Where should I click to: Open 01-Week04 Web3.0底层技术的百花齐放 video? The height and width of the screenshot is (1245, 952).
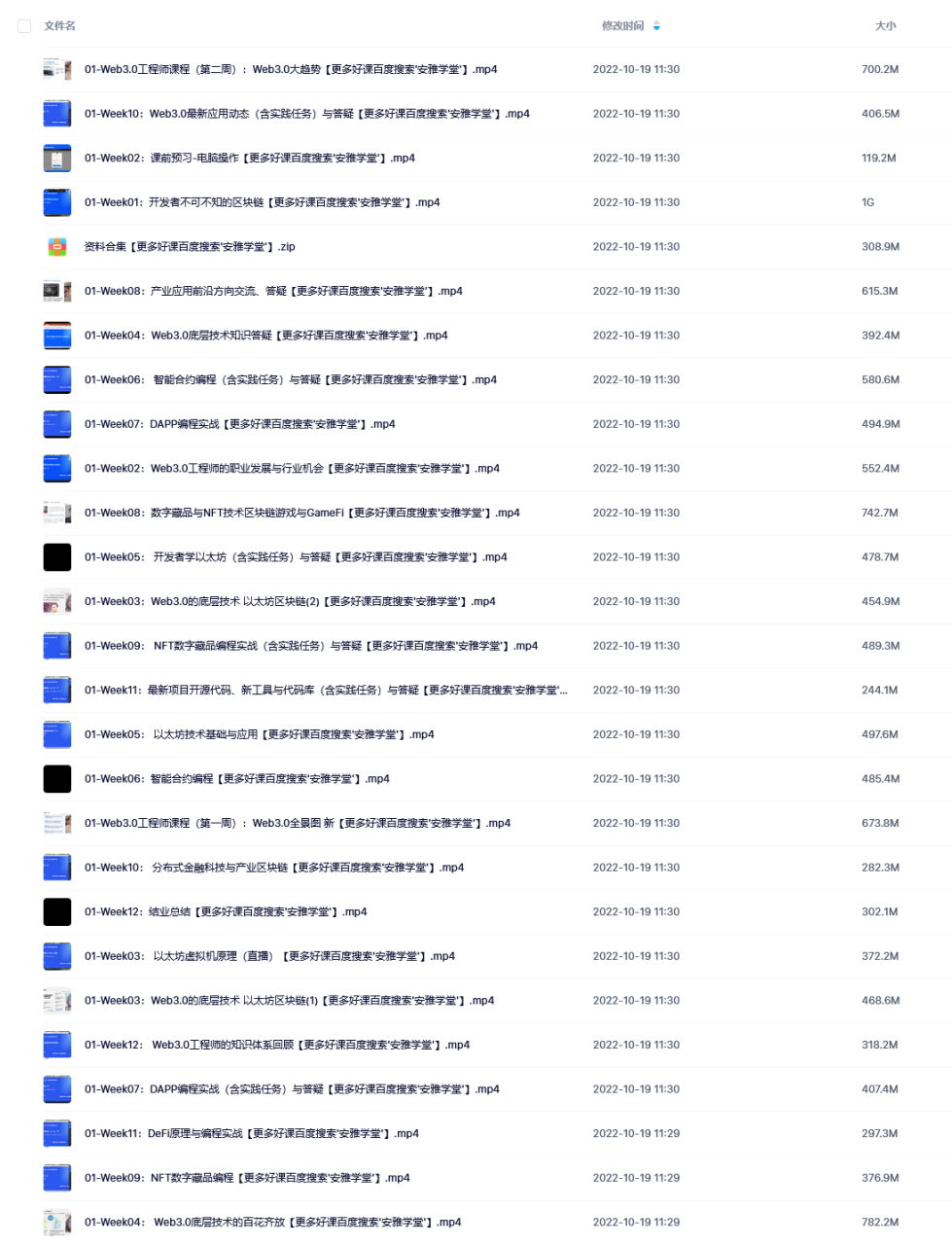(272, 1223)
